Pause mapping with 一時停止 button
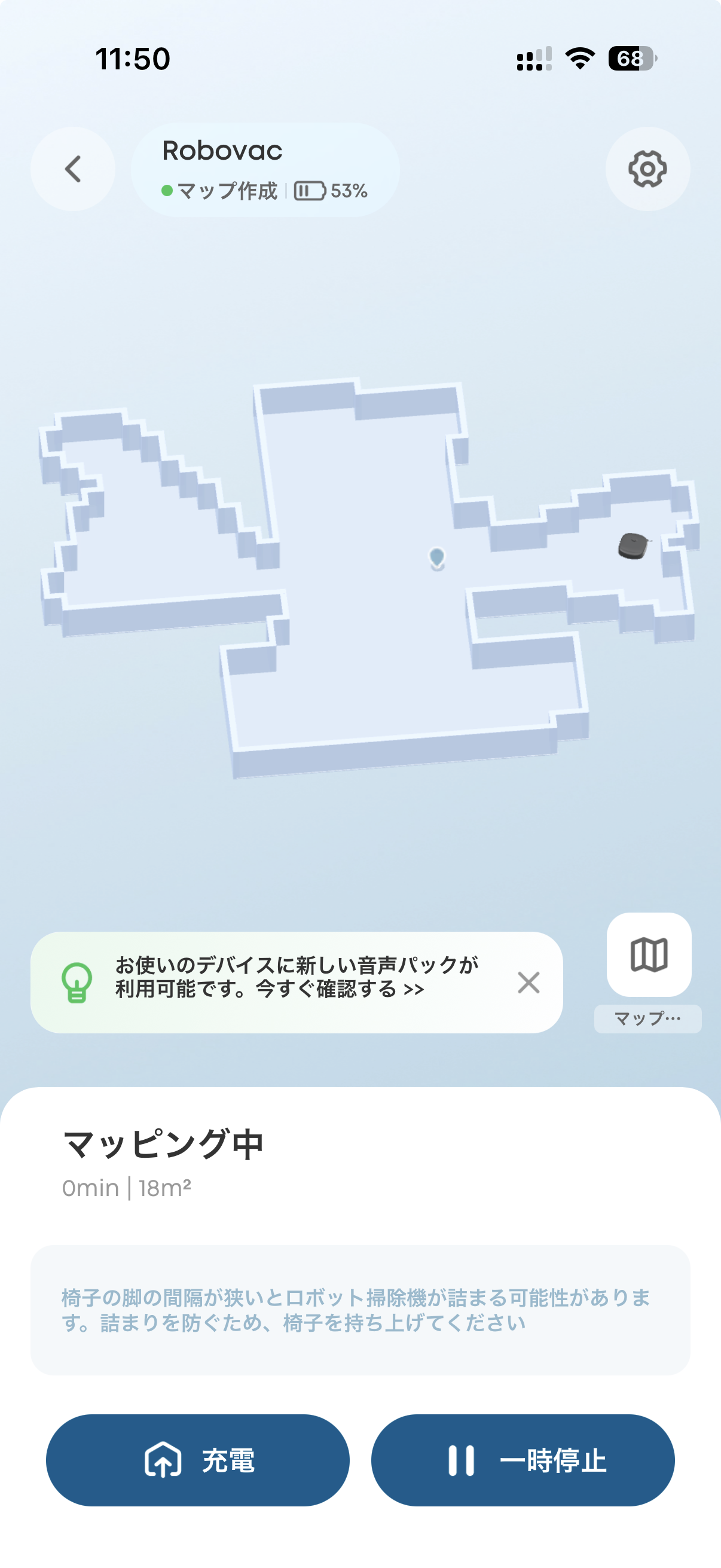 523,1460
